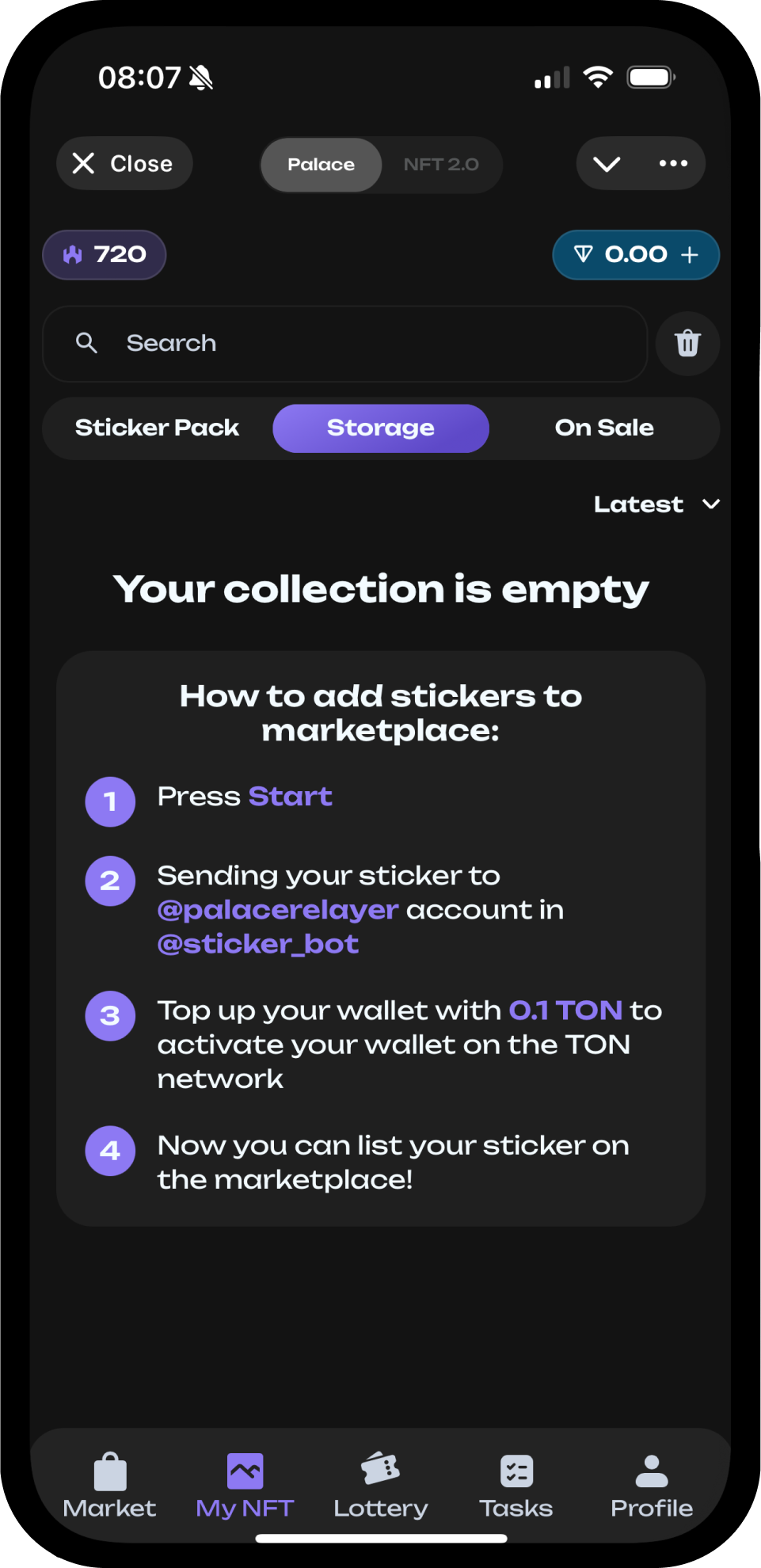Open the 720 points balance
This screenshot has width=761, height=1568.
click(x=104, y=254)
